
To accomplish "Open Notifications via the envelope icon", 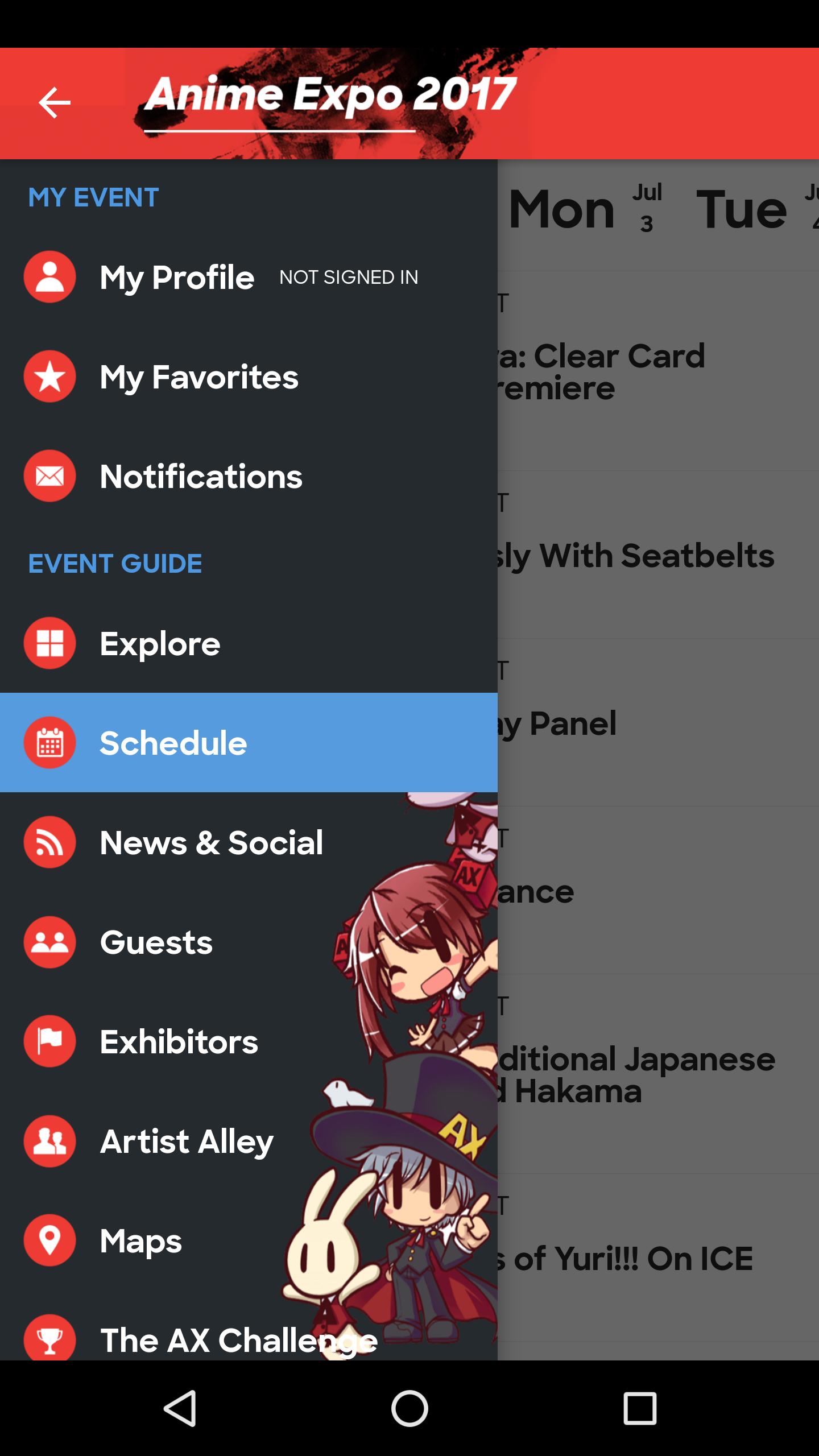I will (x=50, y=477).
